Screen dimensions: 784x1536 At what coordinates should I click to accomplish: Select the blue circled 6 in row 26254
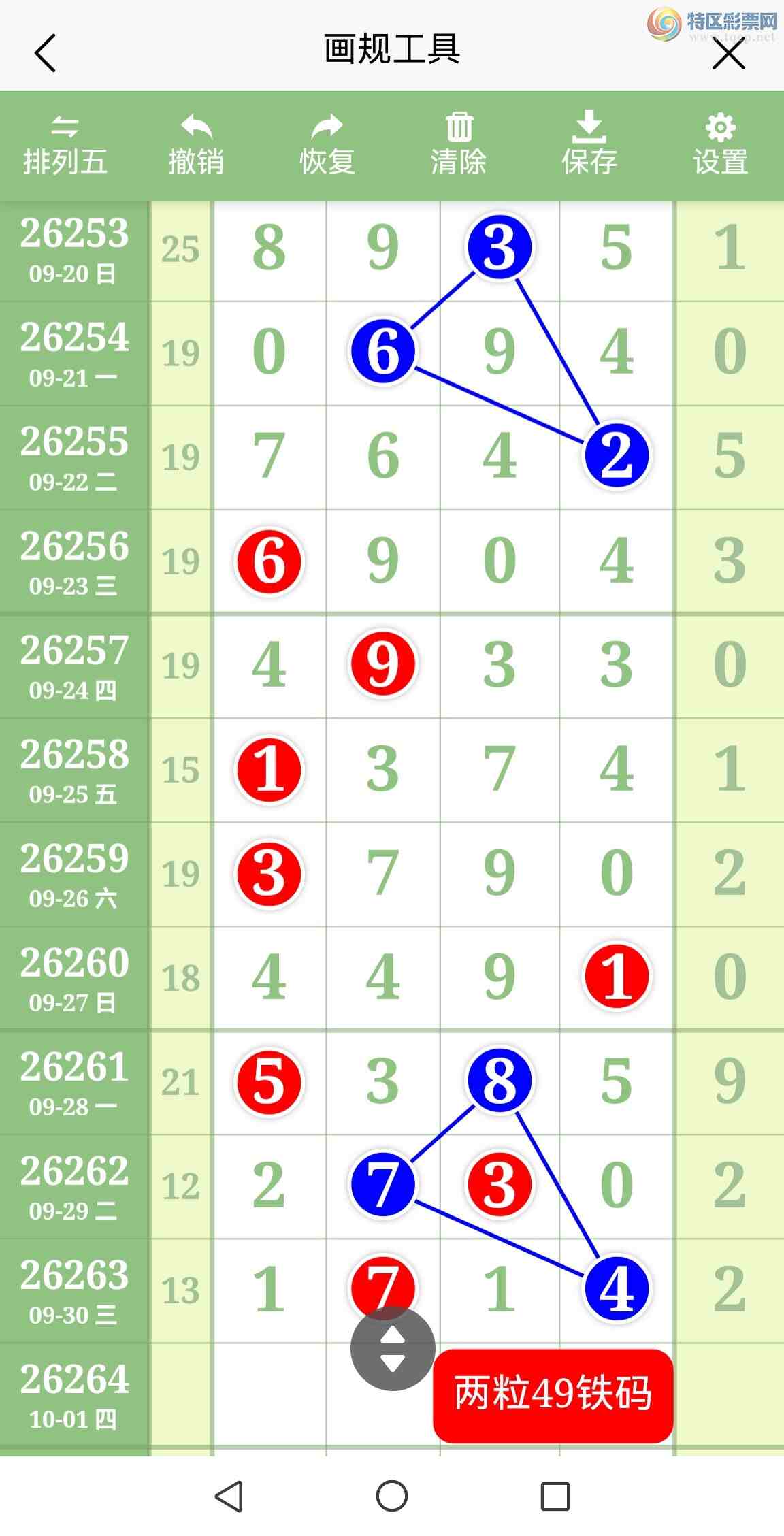click(x=383, y=351)
